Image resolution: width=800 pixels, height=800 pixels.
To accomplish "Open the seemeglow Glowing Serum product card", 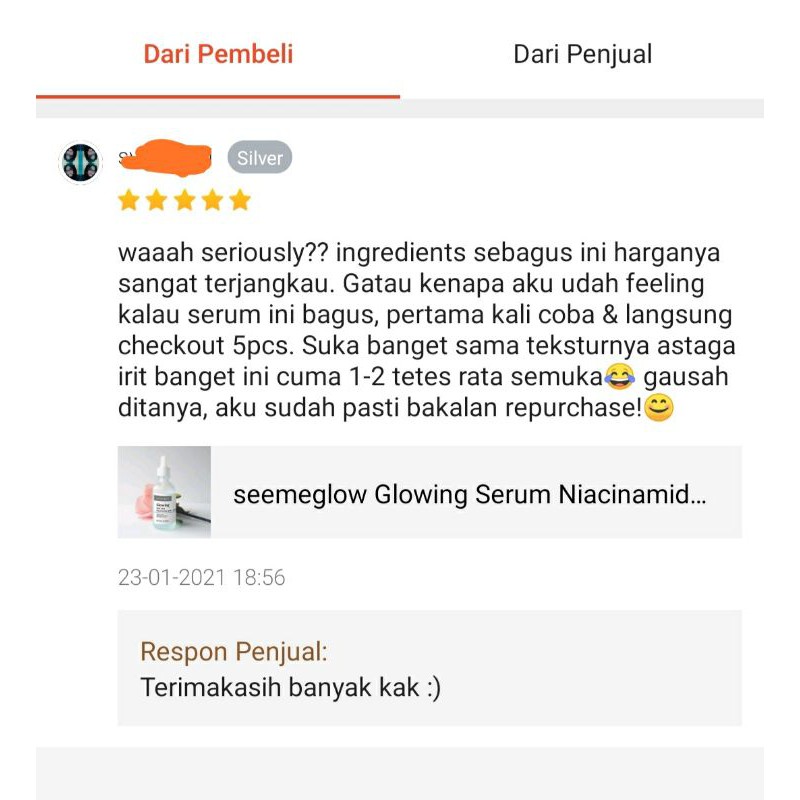I will pyautogui.click(x=430, y=493).
